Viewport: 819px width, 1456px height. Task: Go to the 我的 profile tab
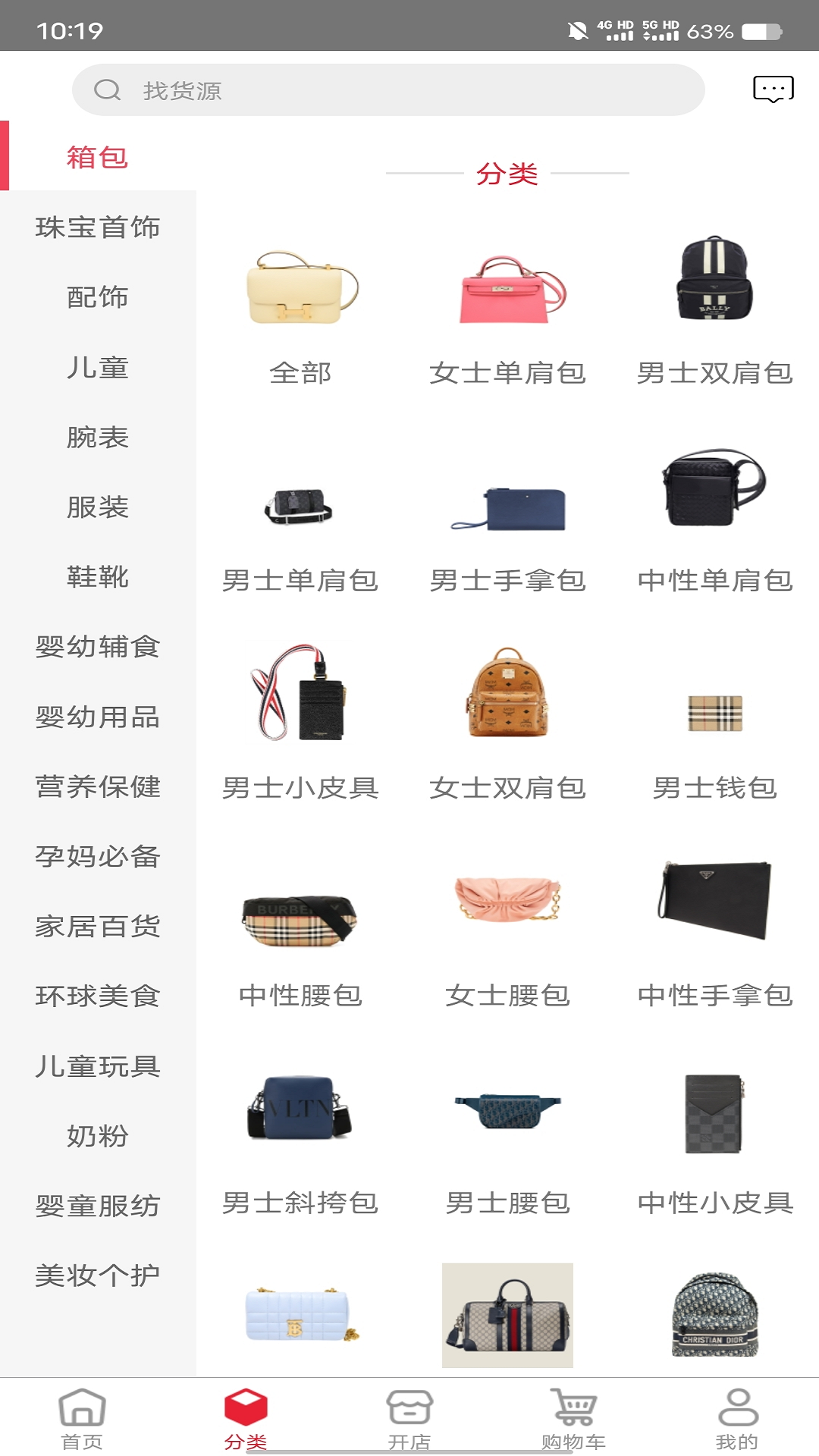coord(737,1418)
